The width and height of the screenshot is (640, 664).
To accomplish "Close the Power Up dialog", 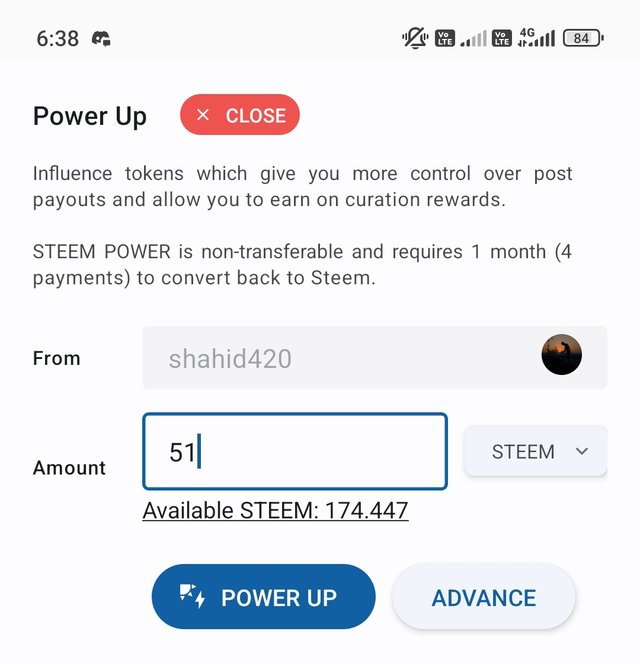I will (240, 115).
